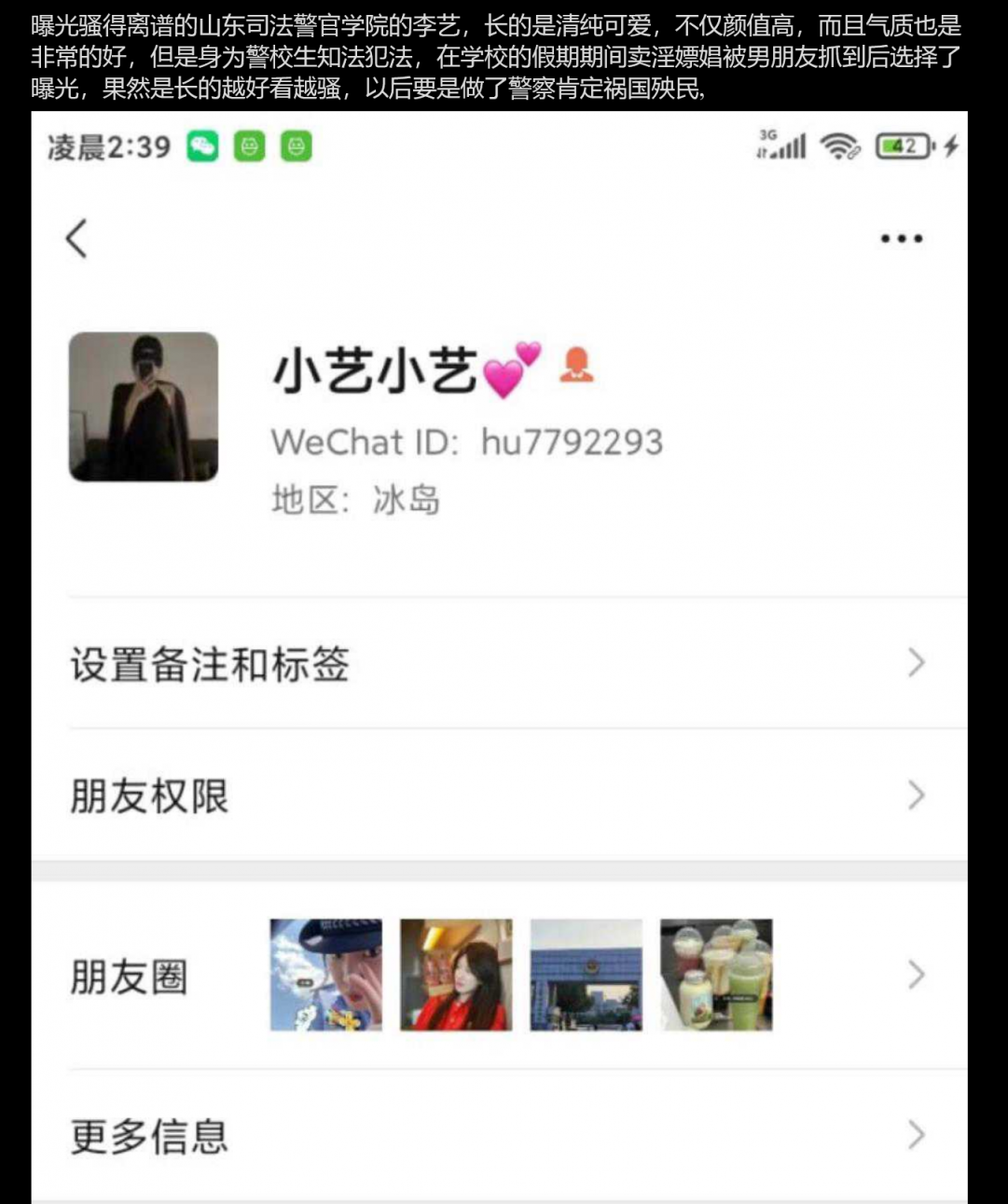Open the 朋友圈 Moments section
This screenshot has height=1204, width=1008.
(x=129, y=975)
